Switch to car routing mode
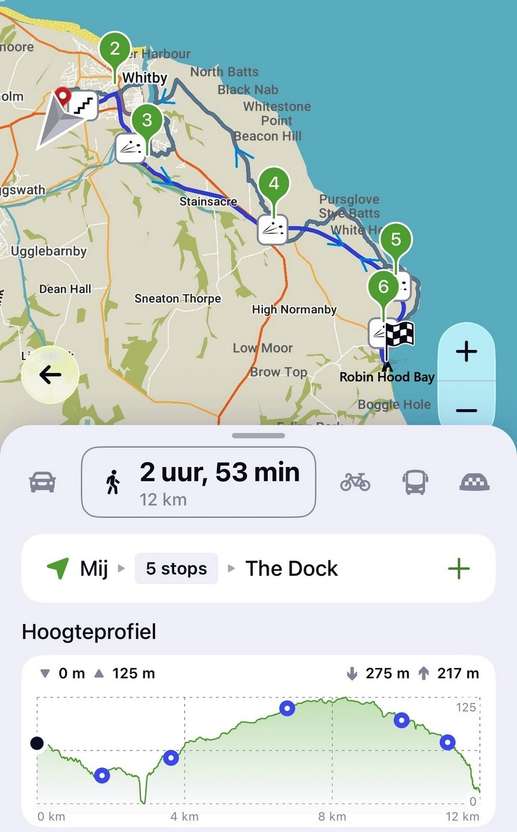517x832 pixels. [x=42, y=482]
